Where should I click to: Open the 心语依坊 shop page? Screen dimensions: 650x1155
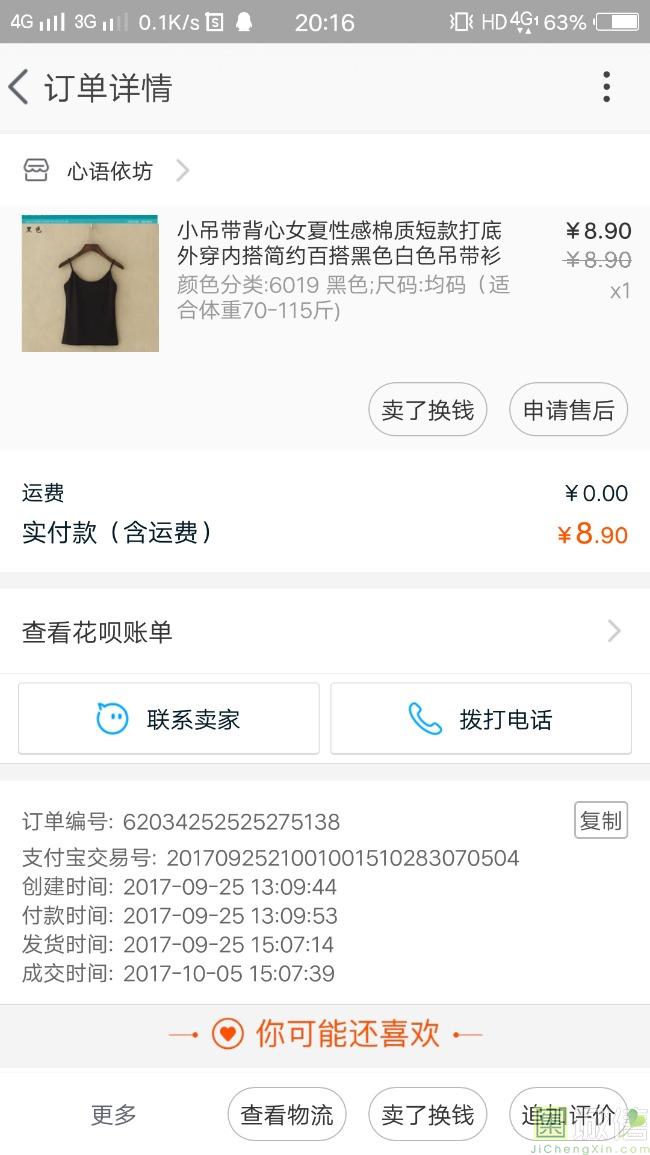(110, 171)
